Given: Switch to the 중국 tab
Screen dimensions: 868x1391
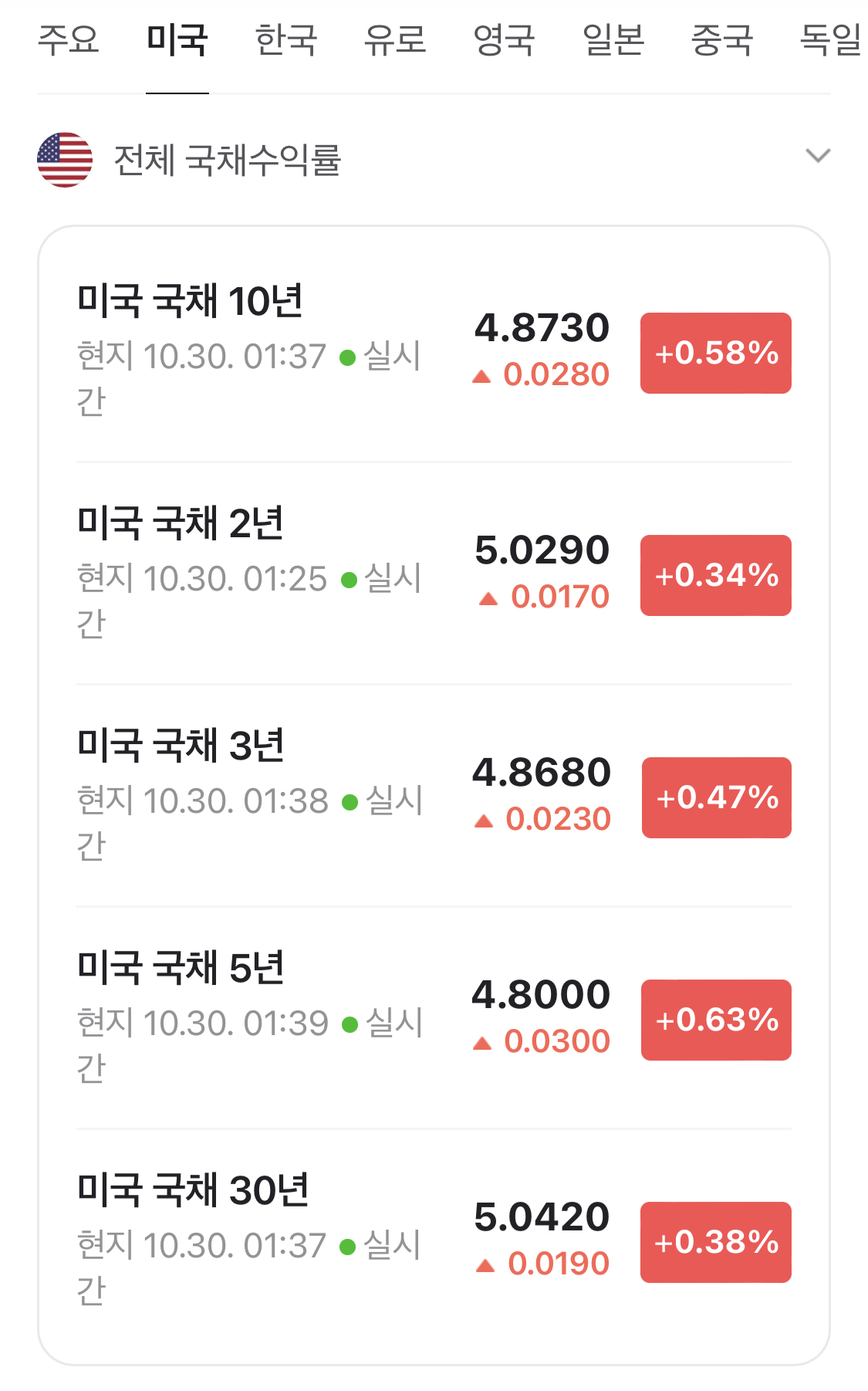Looking at the screenshot, I should click(x=722, y=40).
